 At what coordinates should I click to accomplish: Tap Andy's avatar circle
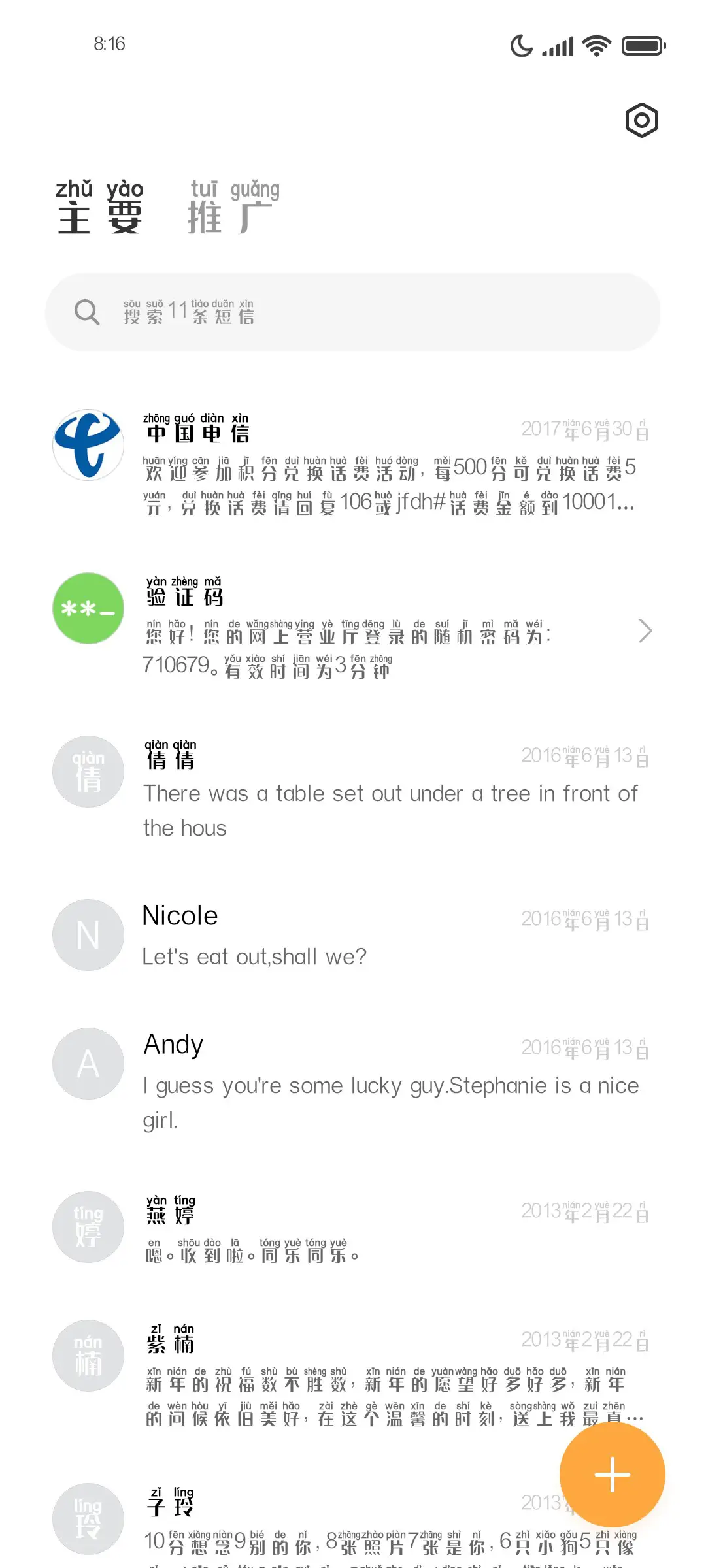87,1063
